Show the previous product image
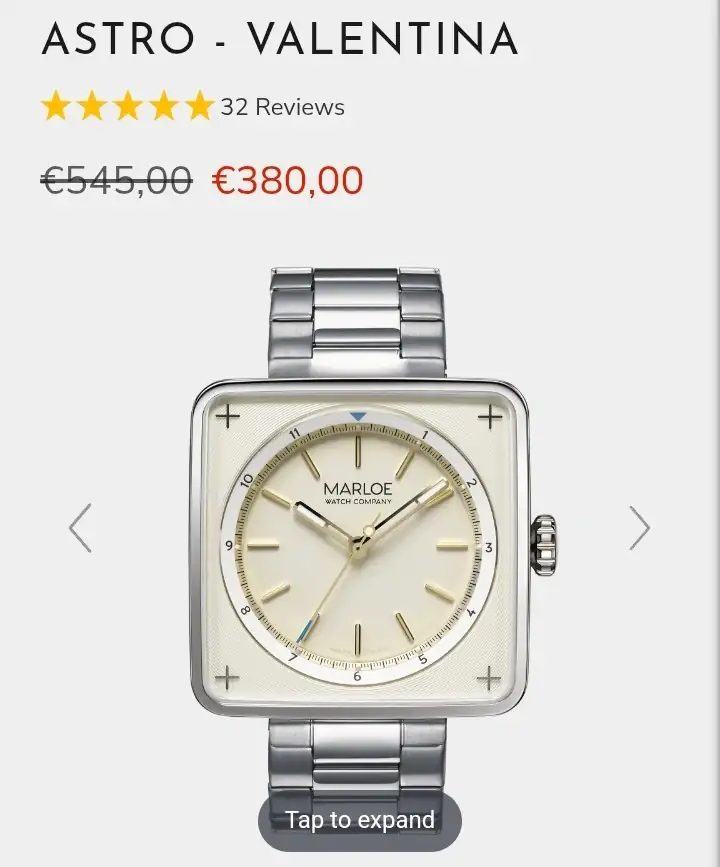 point(80,528)
